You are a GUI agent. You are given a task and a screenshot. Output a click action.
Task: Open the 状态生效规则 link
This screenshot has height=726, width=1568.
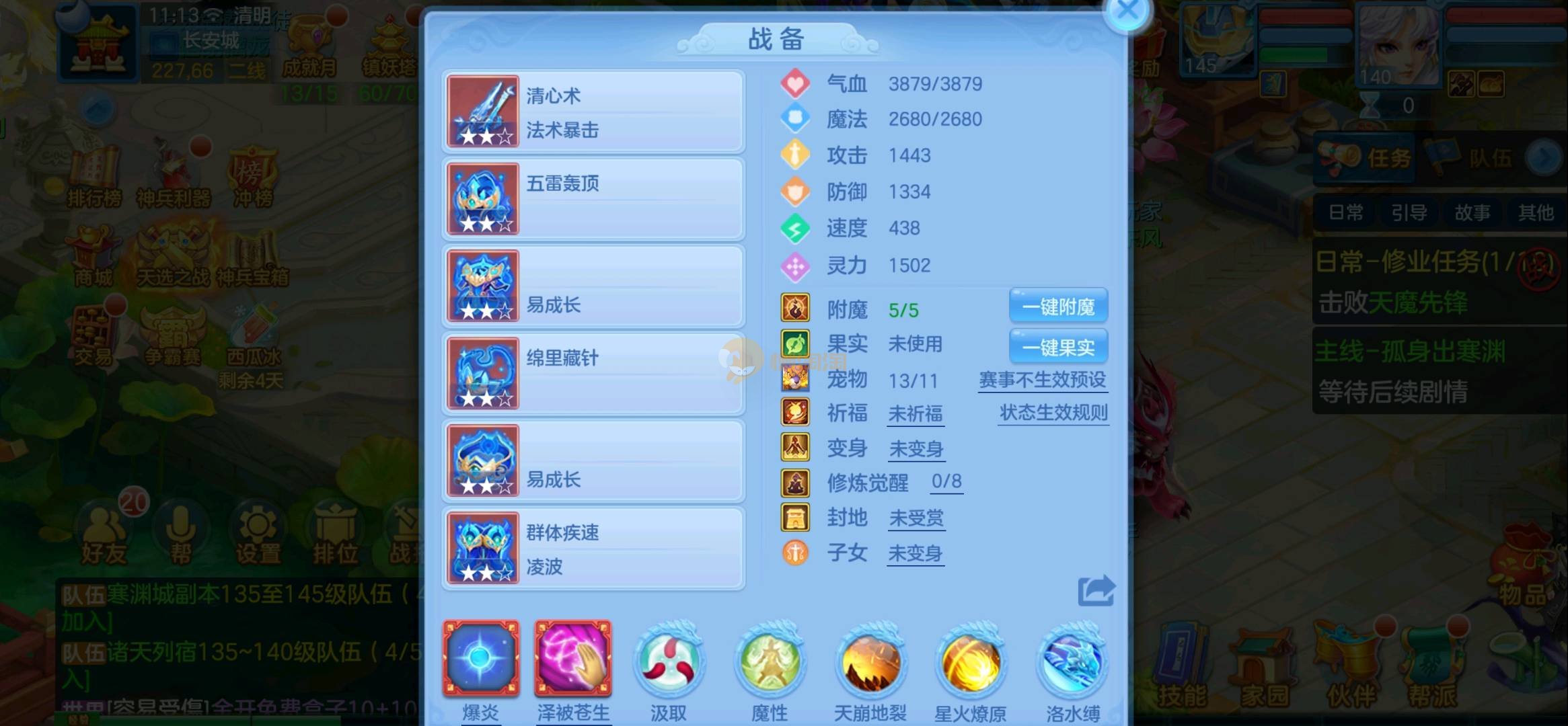[x=1053, y=413]
